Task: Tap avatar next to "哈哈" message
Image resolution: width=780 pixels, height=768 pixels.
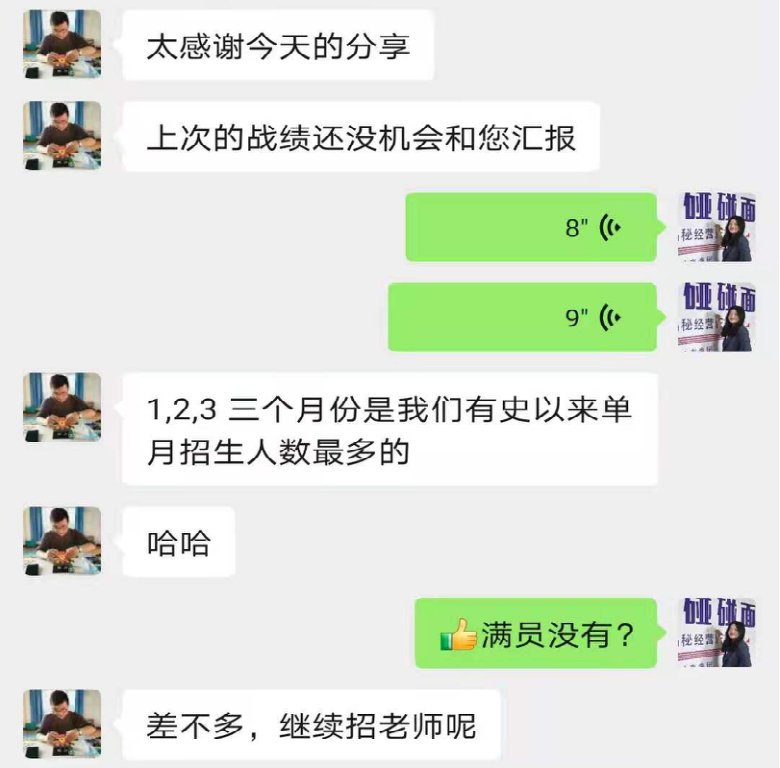Action: coord(62,541)
